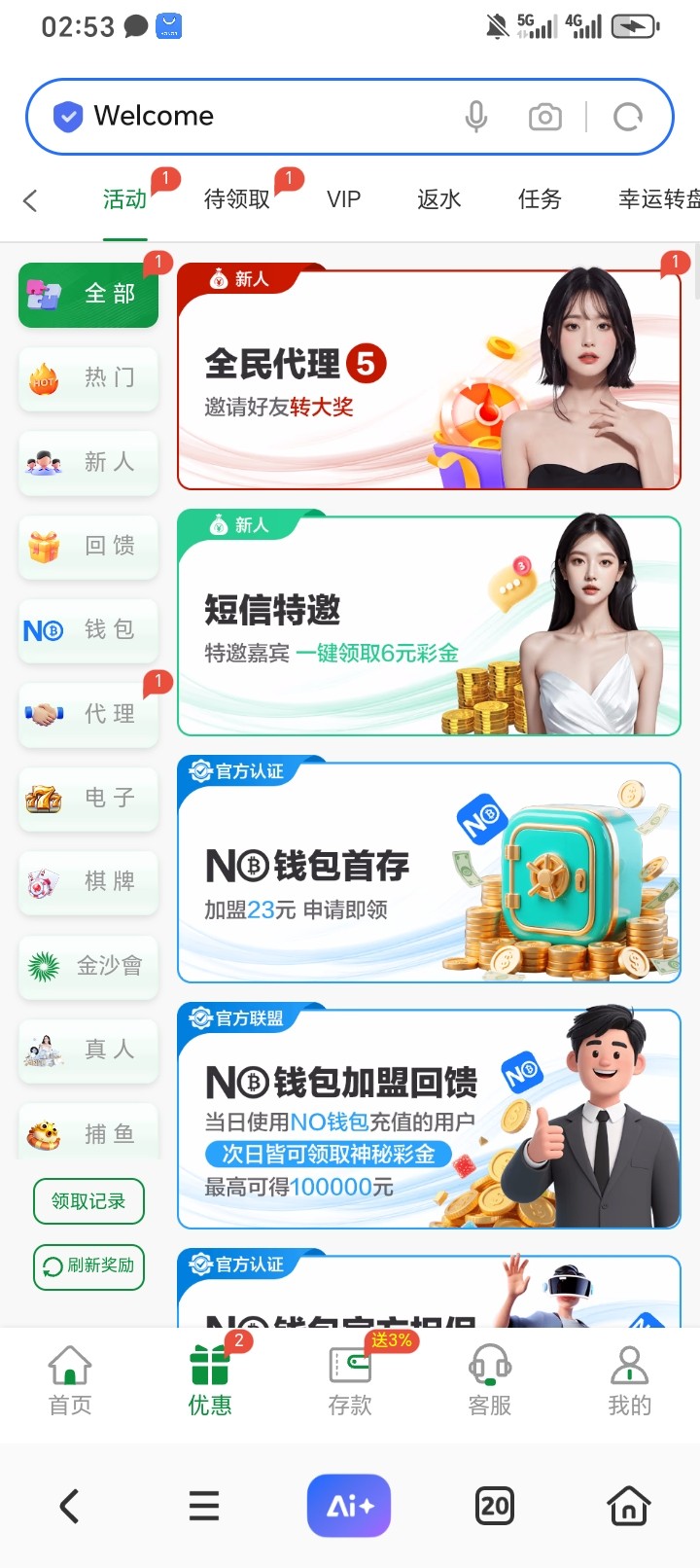The height and width of the screenshot is (1568, 700).
Task: Filter promotions by 热门 category
Action: point(88,377)
